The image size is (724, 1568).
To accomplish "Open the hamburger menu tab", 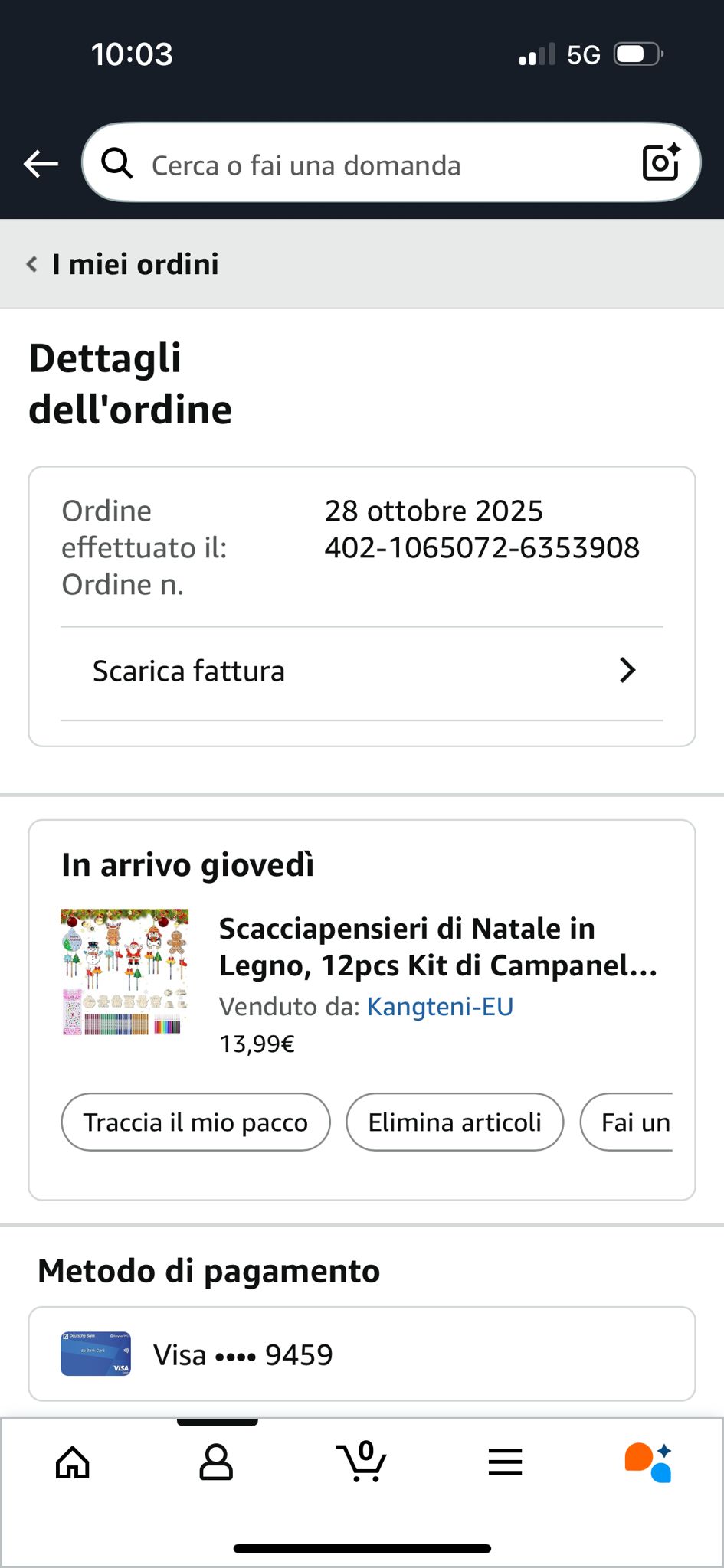I will pyautogui.click(x=506, y=1462).
